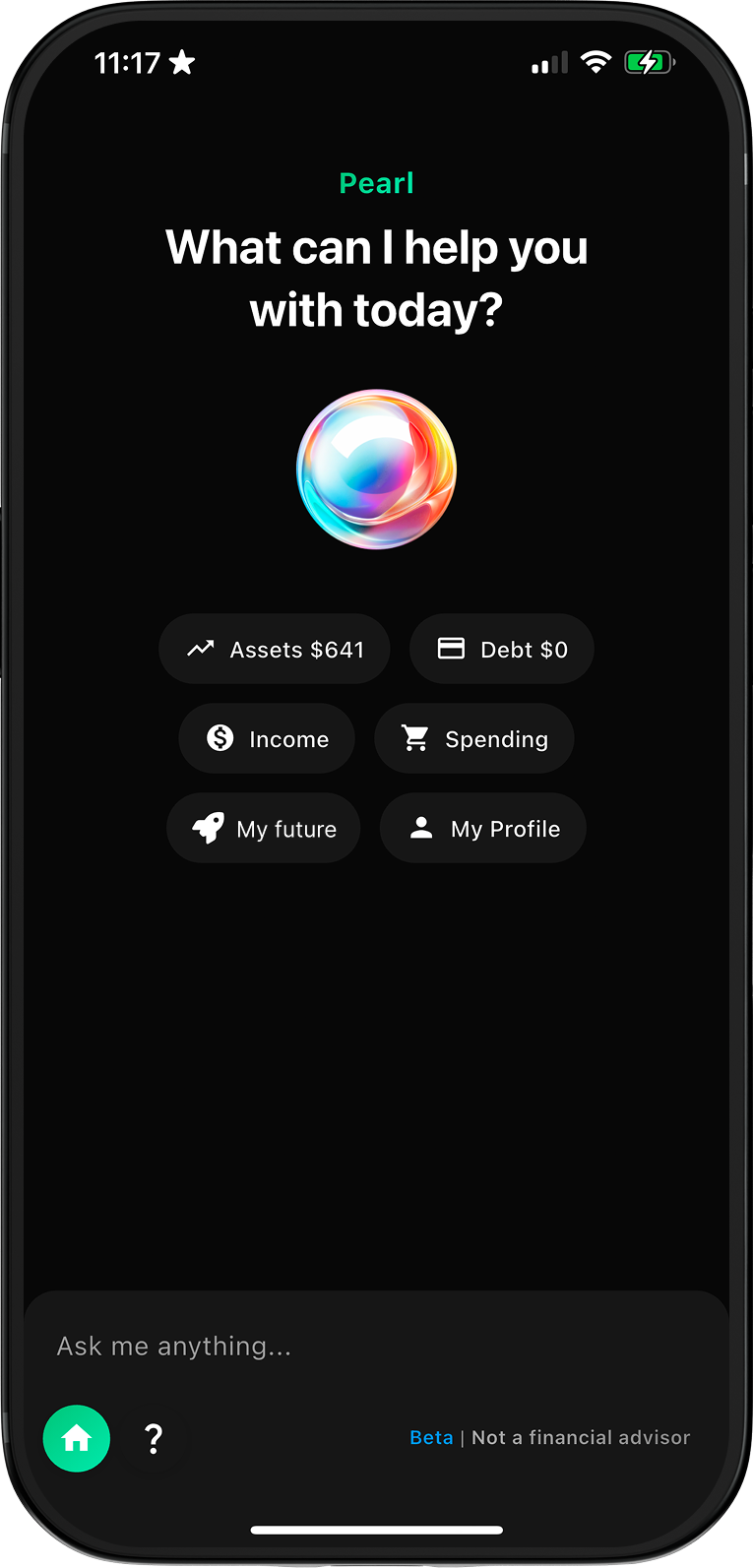The image size is (753, 1568).
Task: Focus the Ask me anything field
Action: 374,1347
